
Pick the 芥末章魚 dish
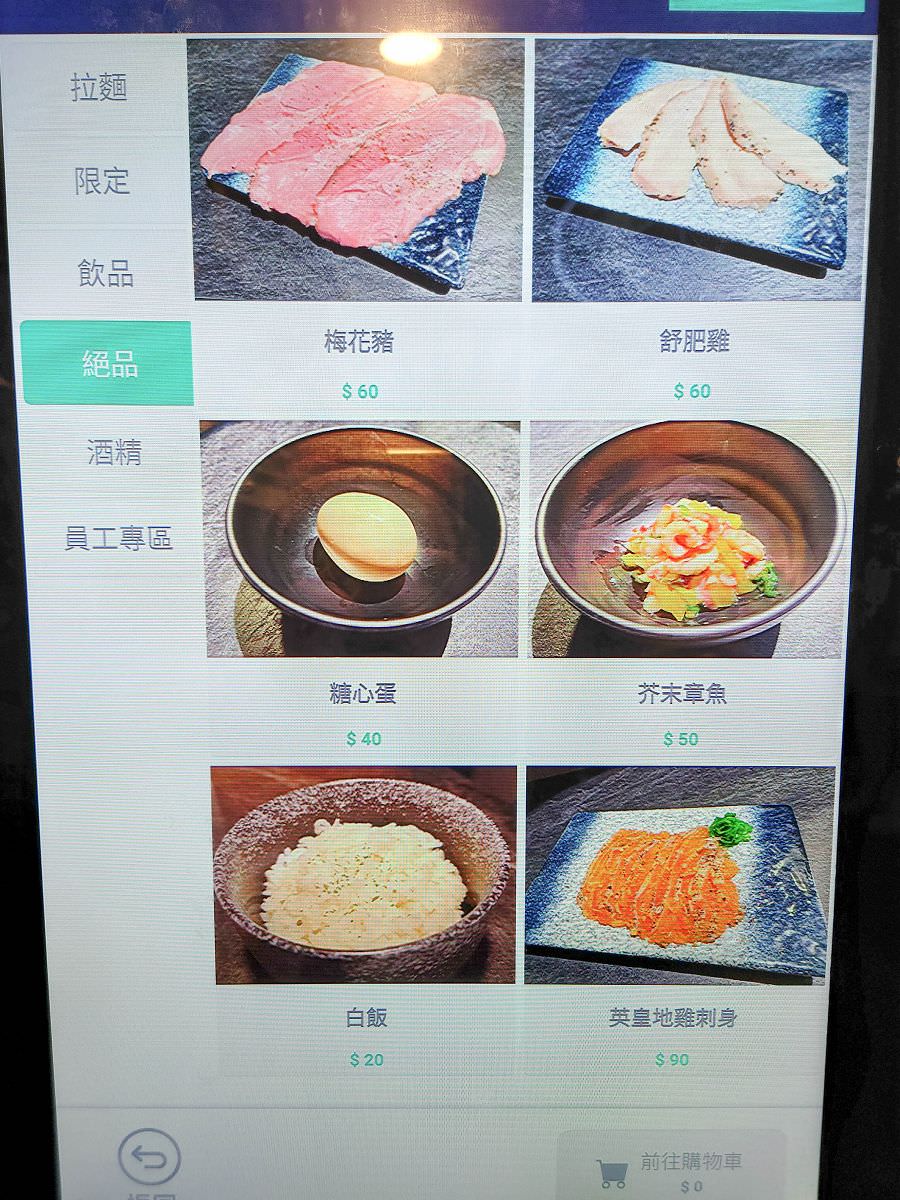pos(692,540)
